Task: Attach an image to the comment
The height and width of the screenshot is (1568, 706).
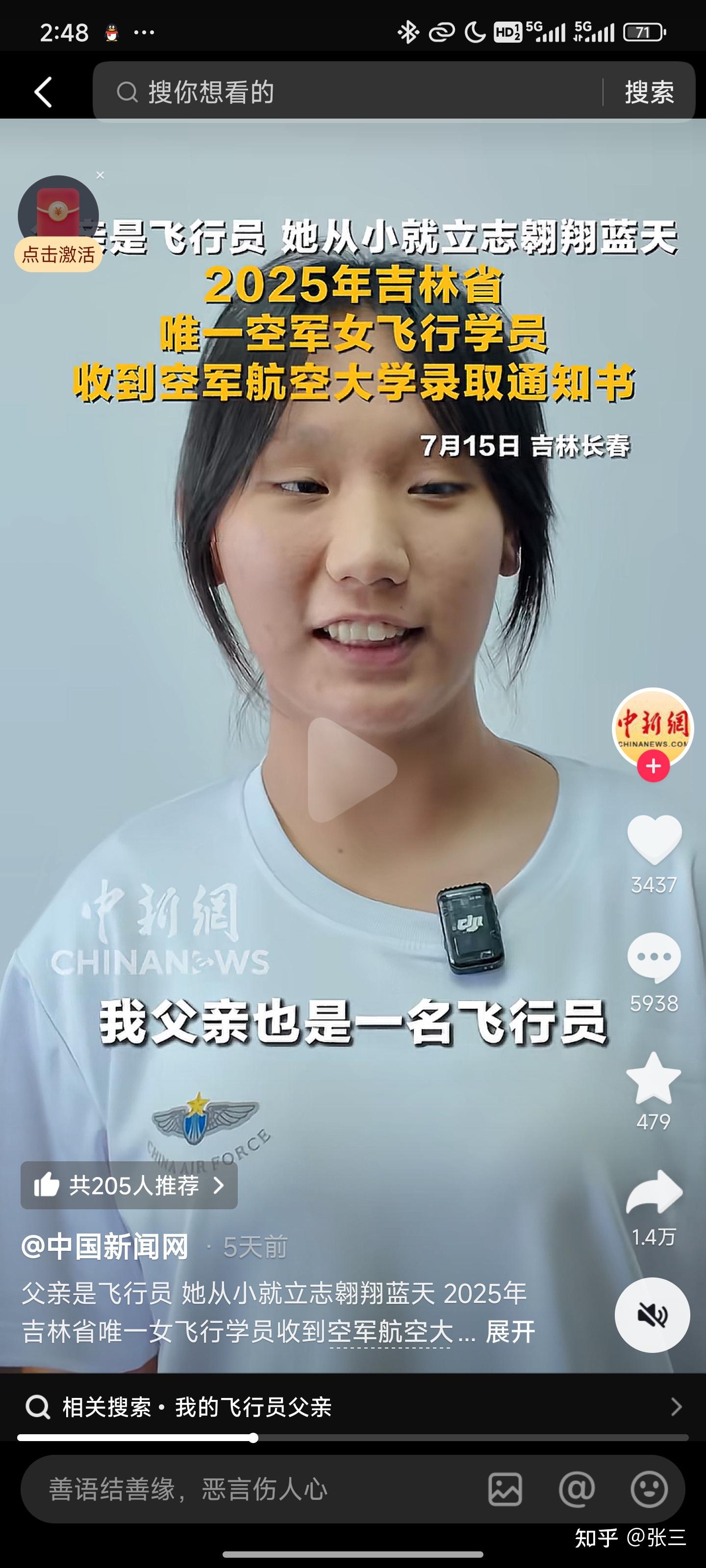Action: tap(505, 1490)
